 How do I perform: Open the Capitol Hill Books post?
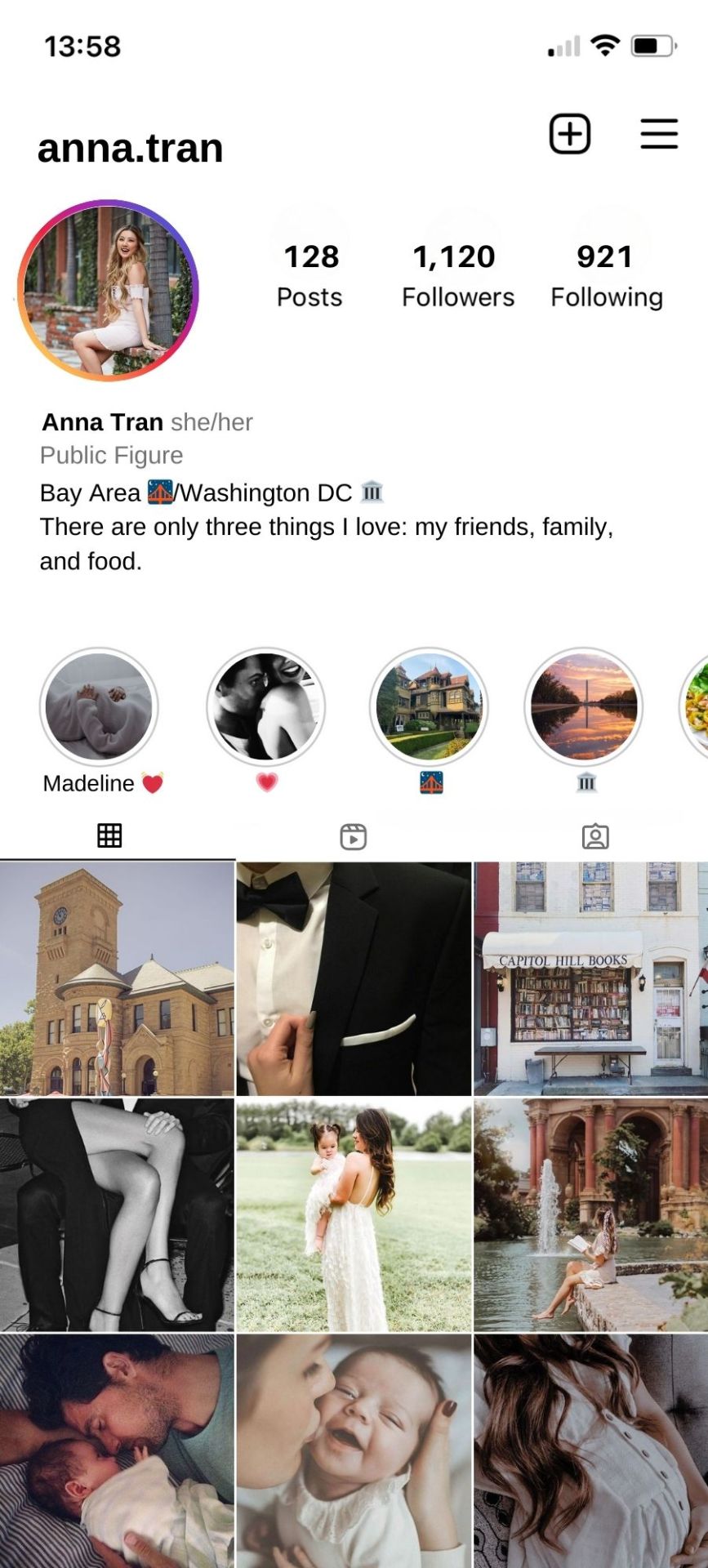(590, 978)
